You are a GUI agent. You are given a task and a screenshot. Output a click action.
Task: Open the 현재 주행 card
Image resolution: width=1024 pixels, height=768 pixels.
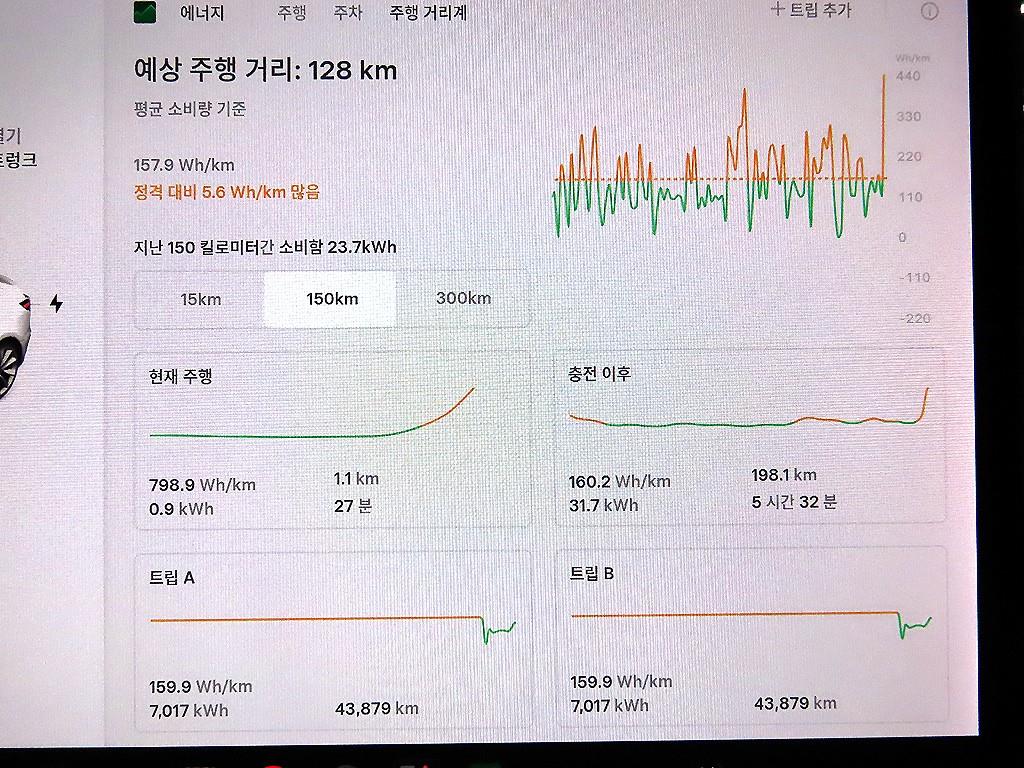coord(332,440)
